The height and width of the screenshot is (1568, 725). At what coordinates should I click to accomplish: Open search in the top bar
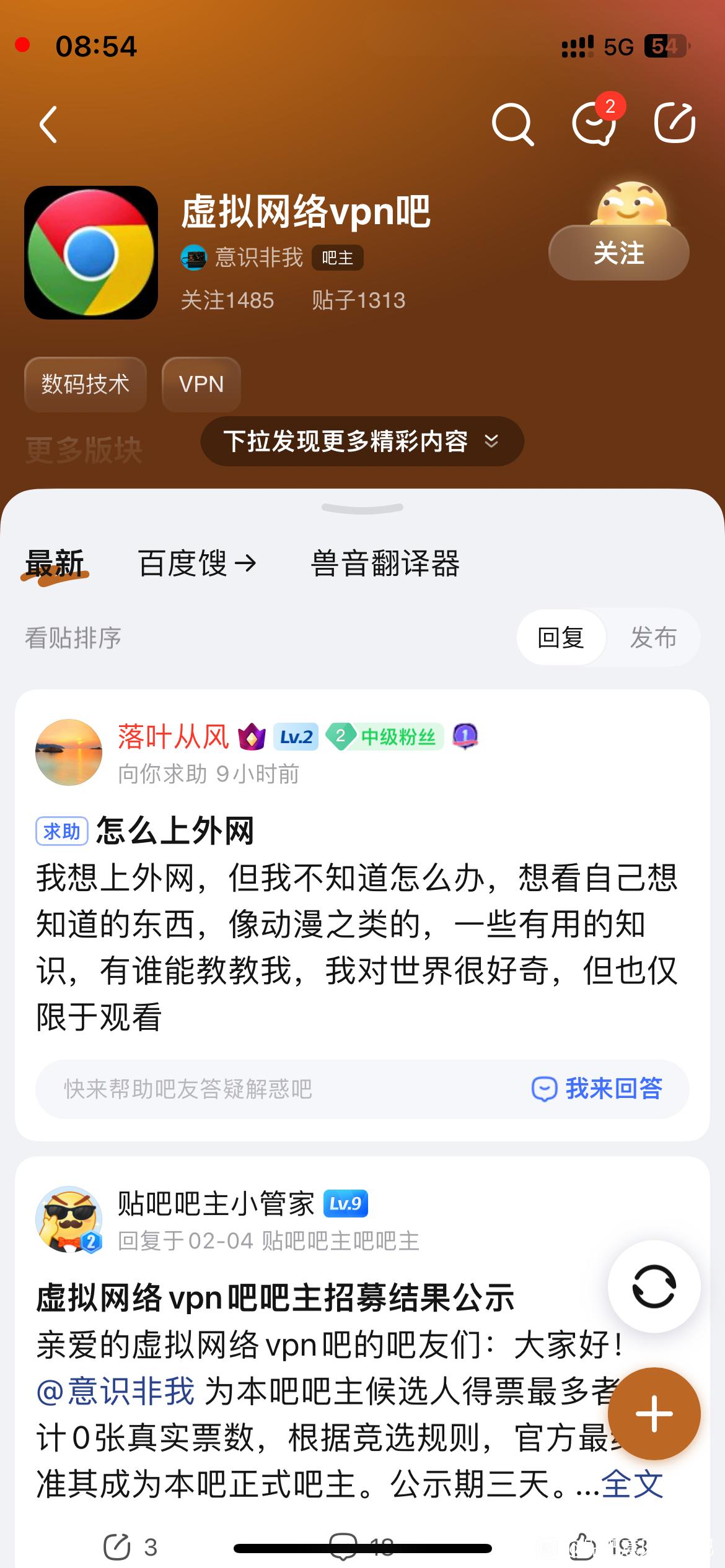point(512,124)
